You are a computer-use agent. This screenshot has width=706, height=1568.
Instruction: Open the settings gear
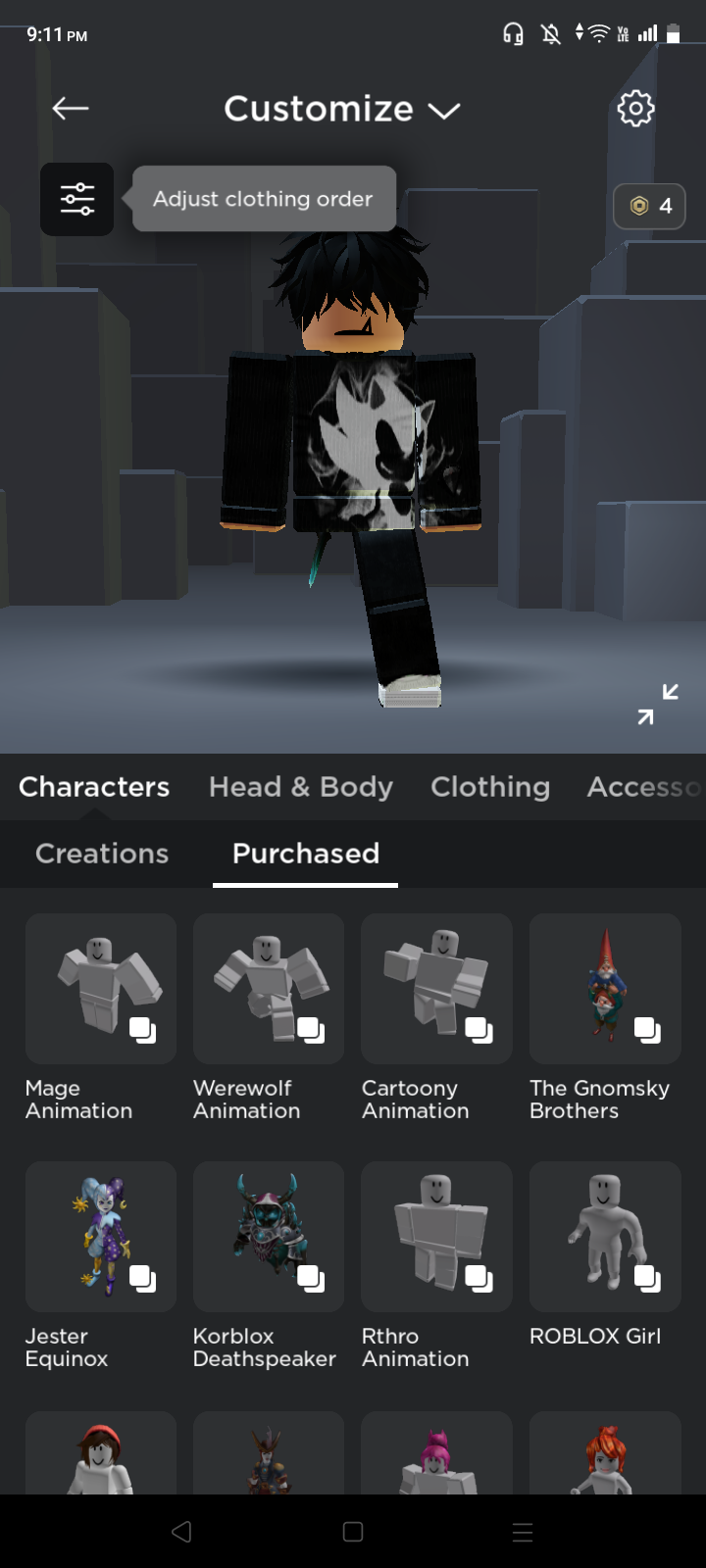click(635, 109)
